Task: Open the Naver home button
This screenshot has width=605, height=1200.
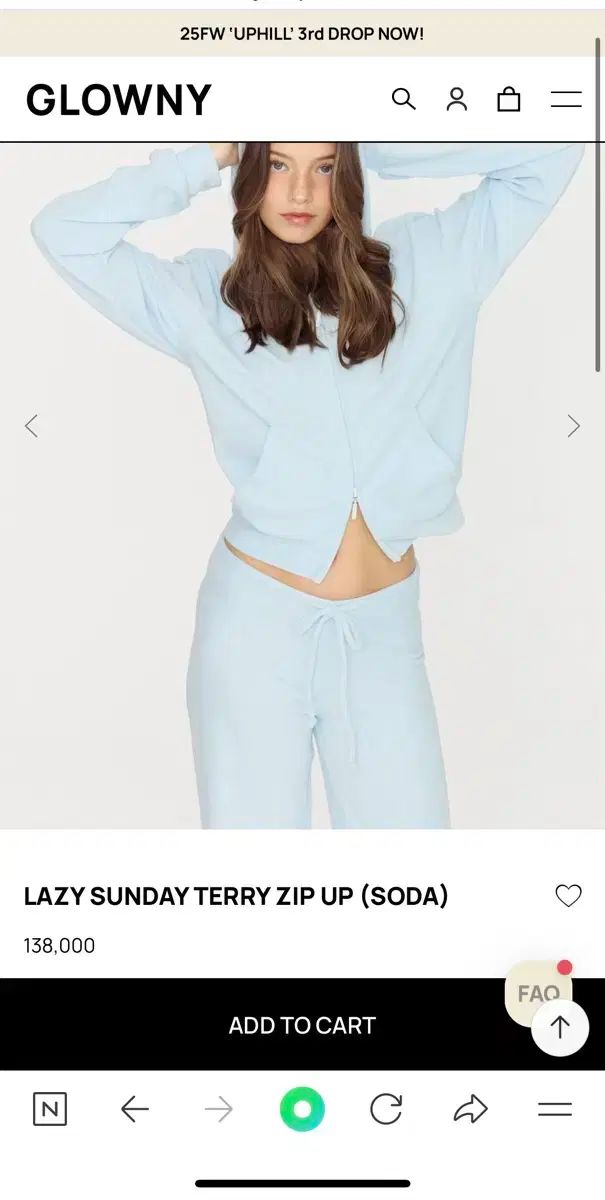Action: (x=50, y=1109)
